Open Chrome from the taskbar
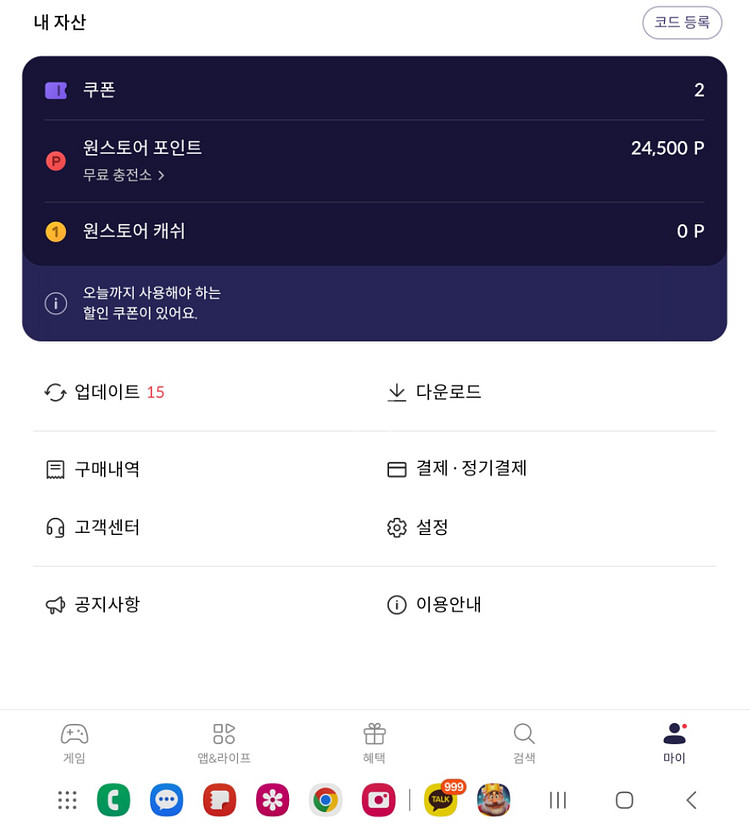Screen dimensions: 750x828 (326, 800)
